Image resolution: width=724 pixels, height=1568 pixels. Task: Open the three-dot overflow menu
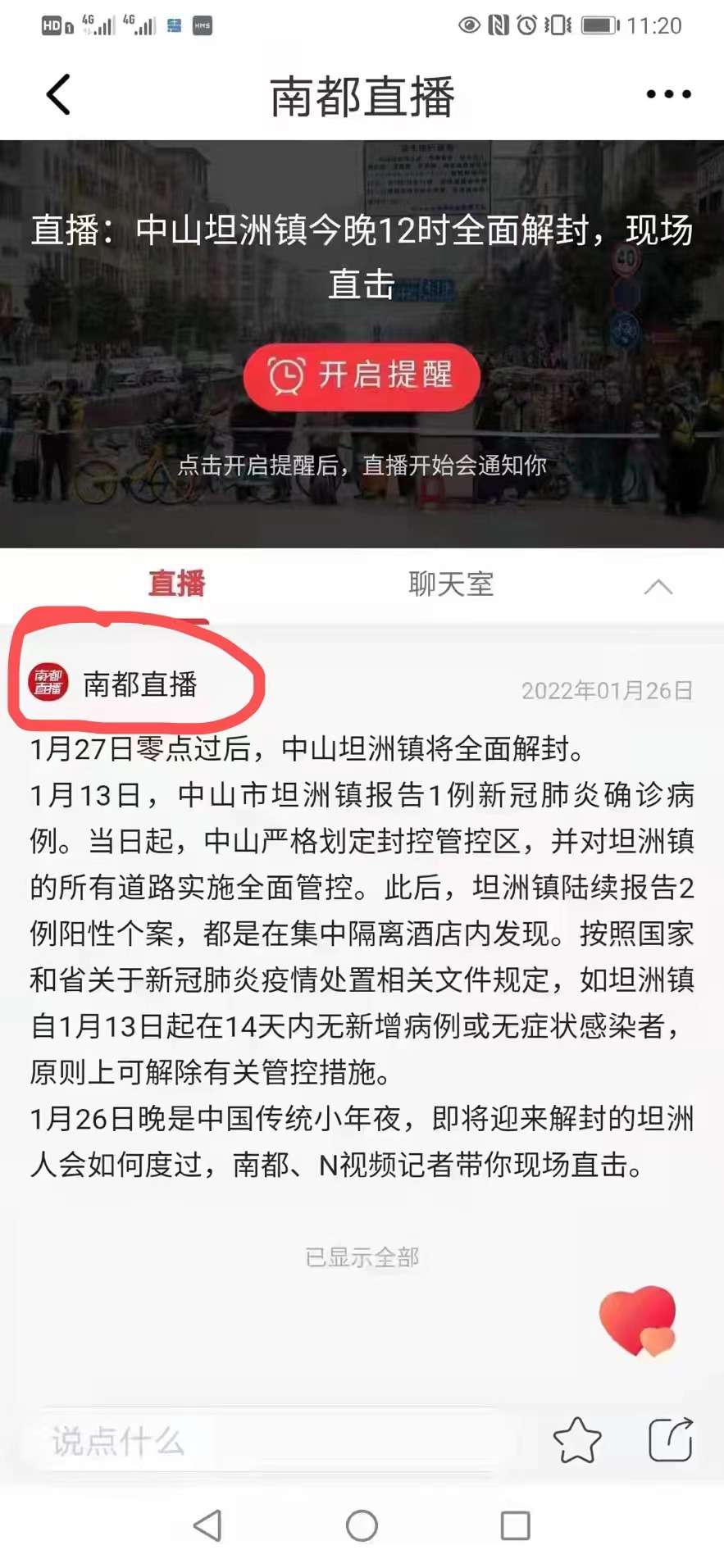[x=668, y=95]
